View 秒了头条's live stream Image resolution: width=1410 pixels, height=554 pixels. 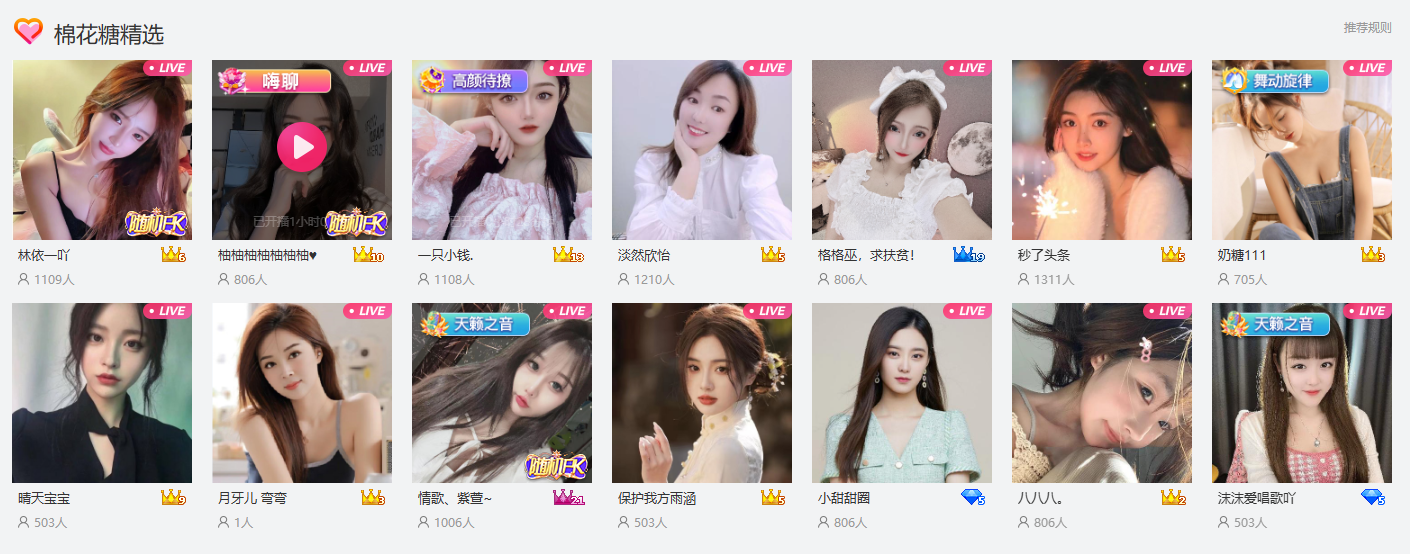[1102, 150]
